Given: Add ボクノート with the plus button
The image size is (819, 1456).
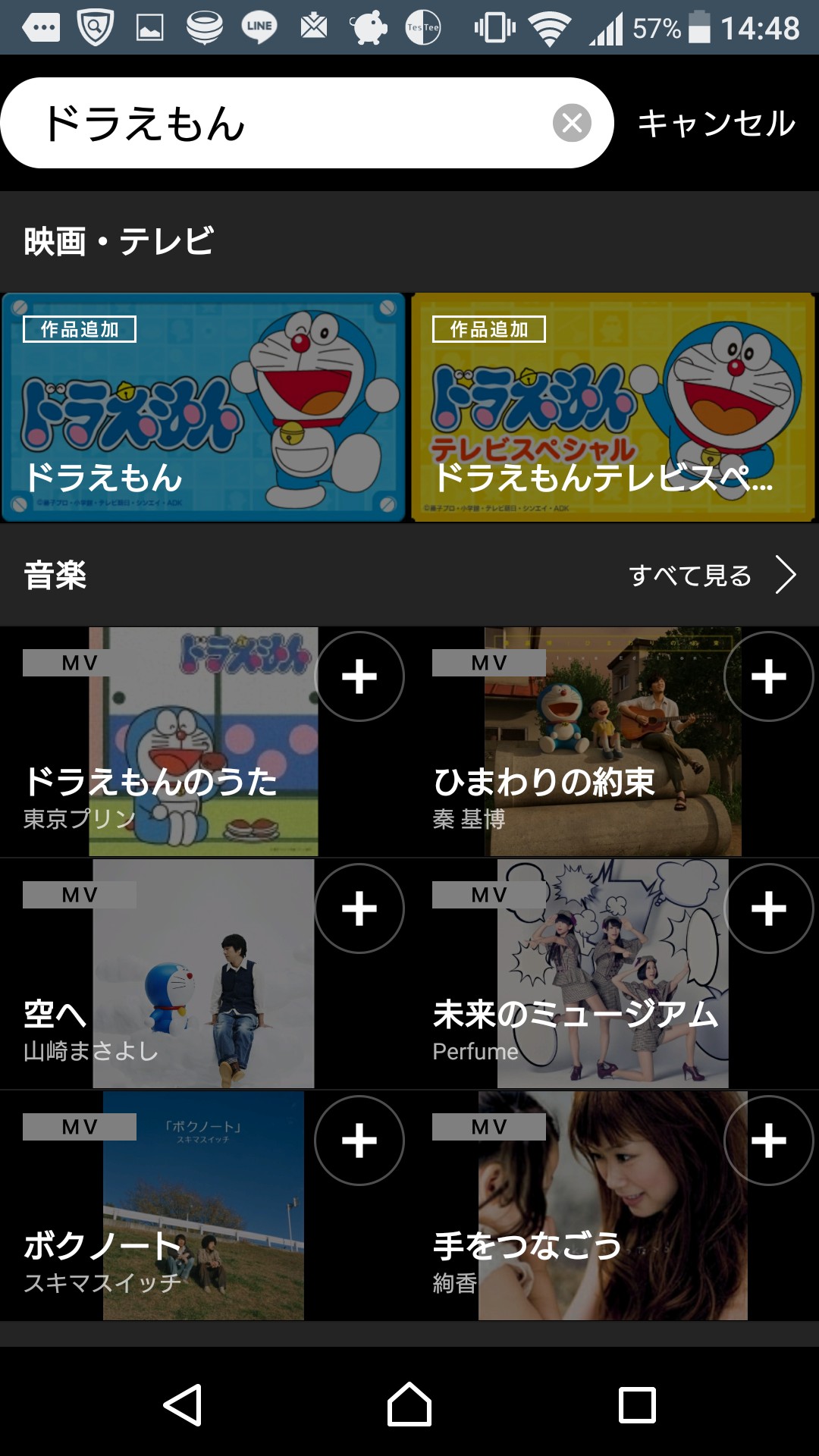Looking at the screenshot, I should (359, 1141).
